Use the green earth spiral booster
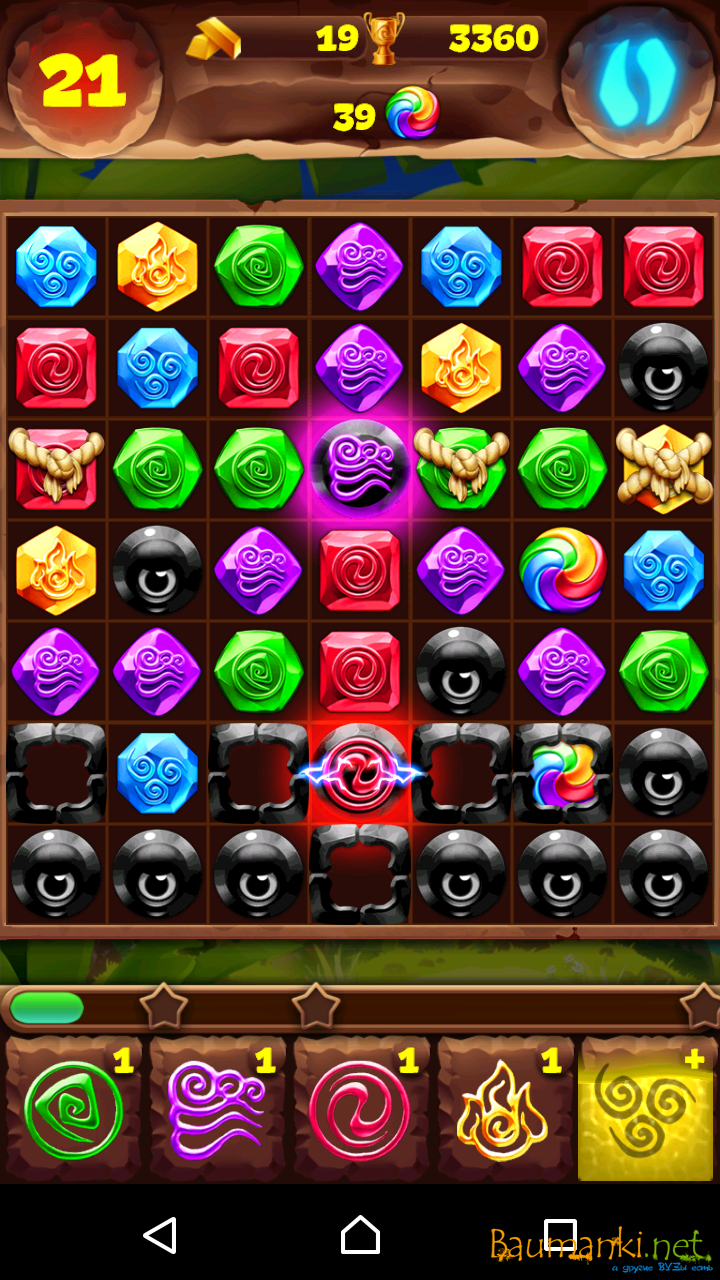 74,1110
